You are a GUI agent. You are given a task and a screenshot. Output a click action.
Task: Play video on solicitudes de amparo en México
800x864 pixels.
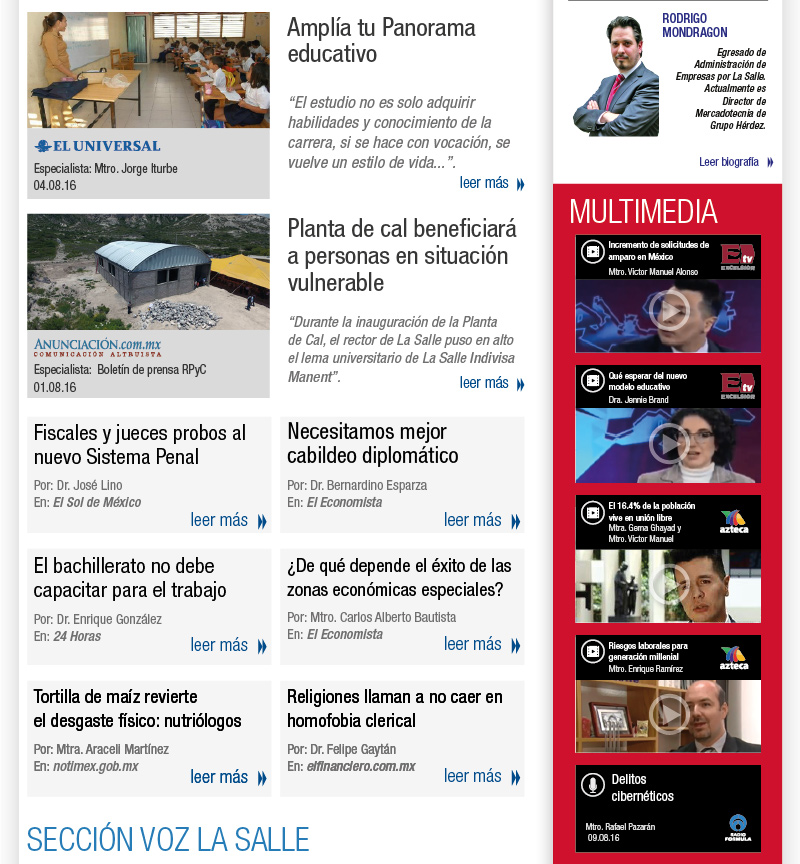669,311
